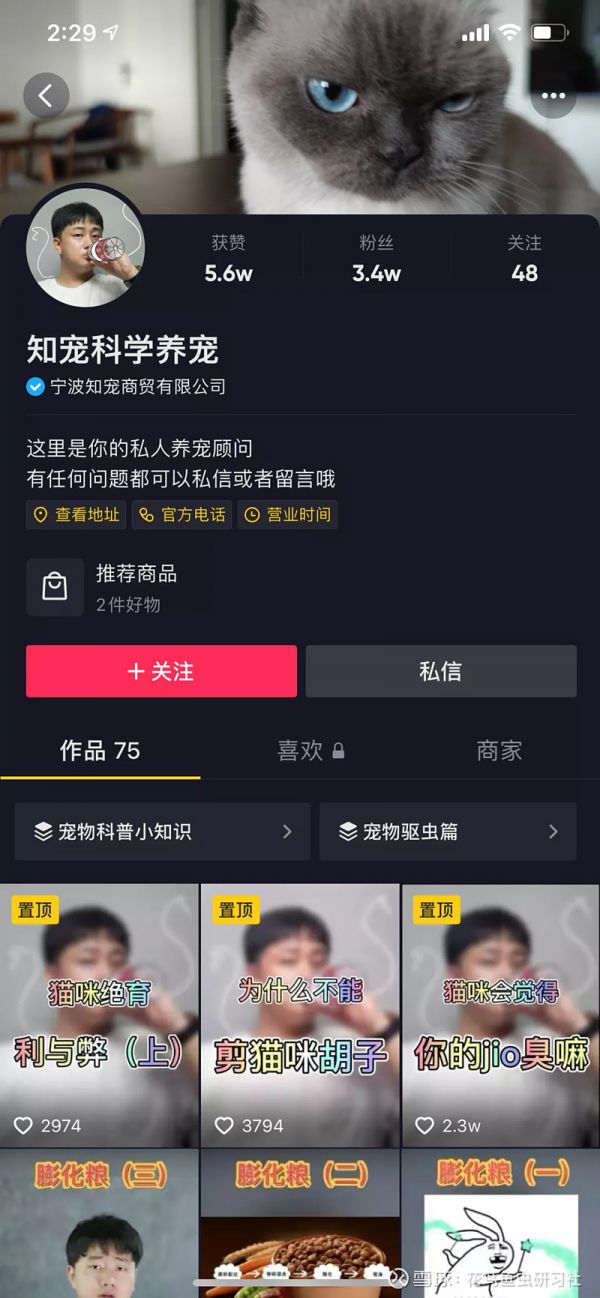Go back using the arrow icon
Viewport: 600px width, 1298px height.
pos(46,96)
